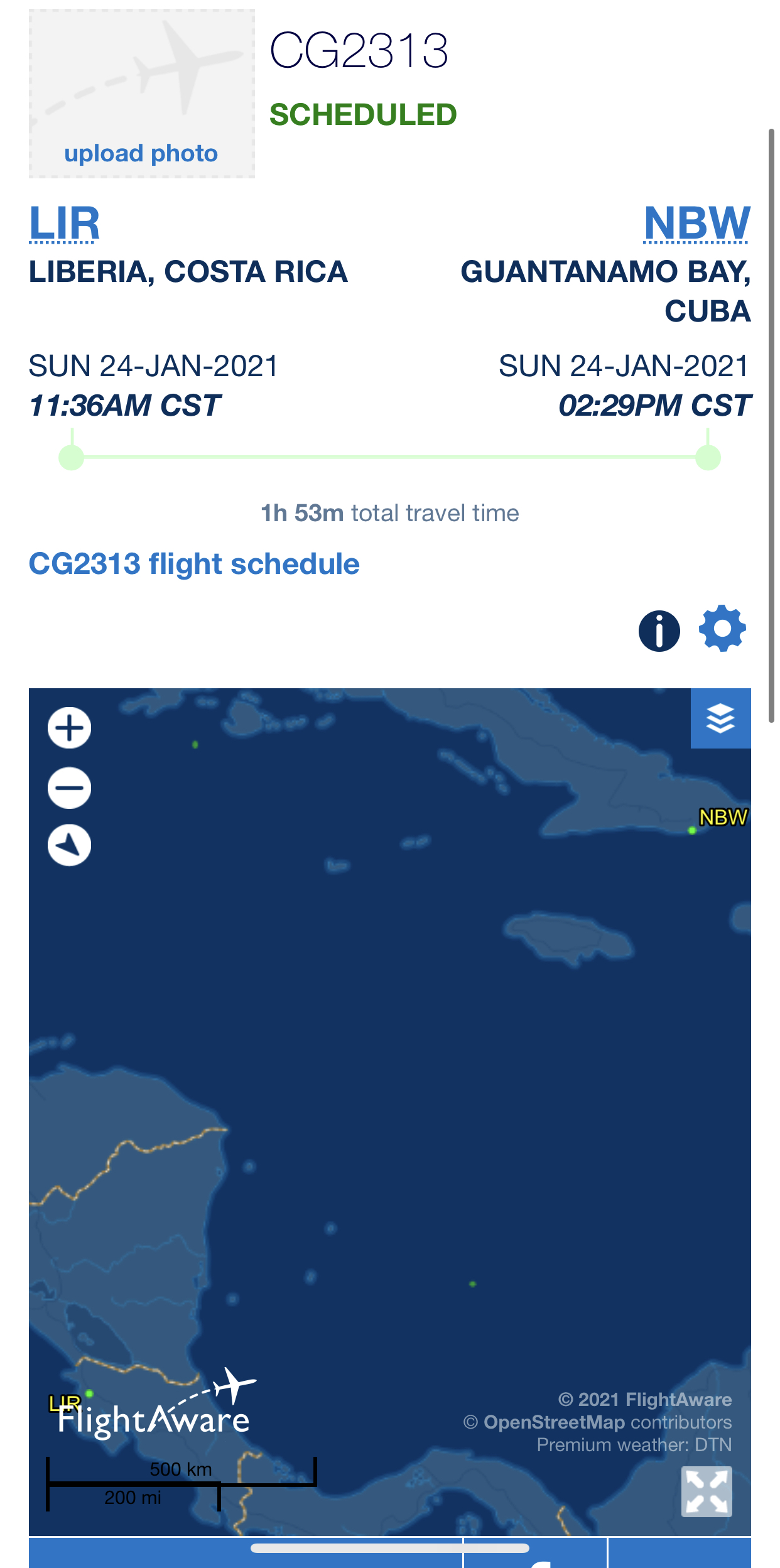Viewport: 780px width, 1568px height.
Task: Tap the upload photo placeholder
Action: point(141,93)
